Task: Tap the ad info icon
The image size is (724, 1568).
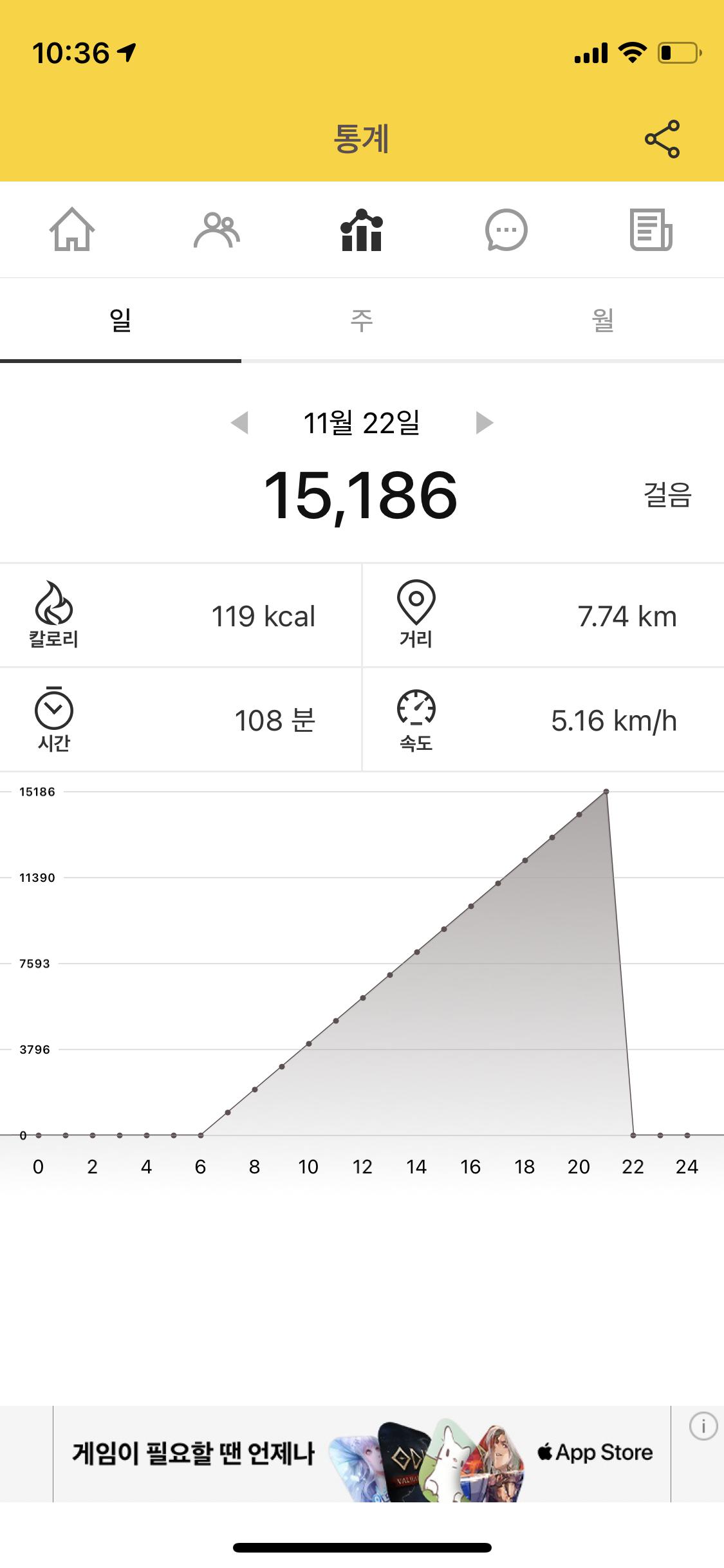Action: point(703,1426)
